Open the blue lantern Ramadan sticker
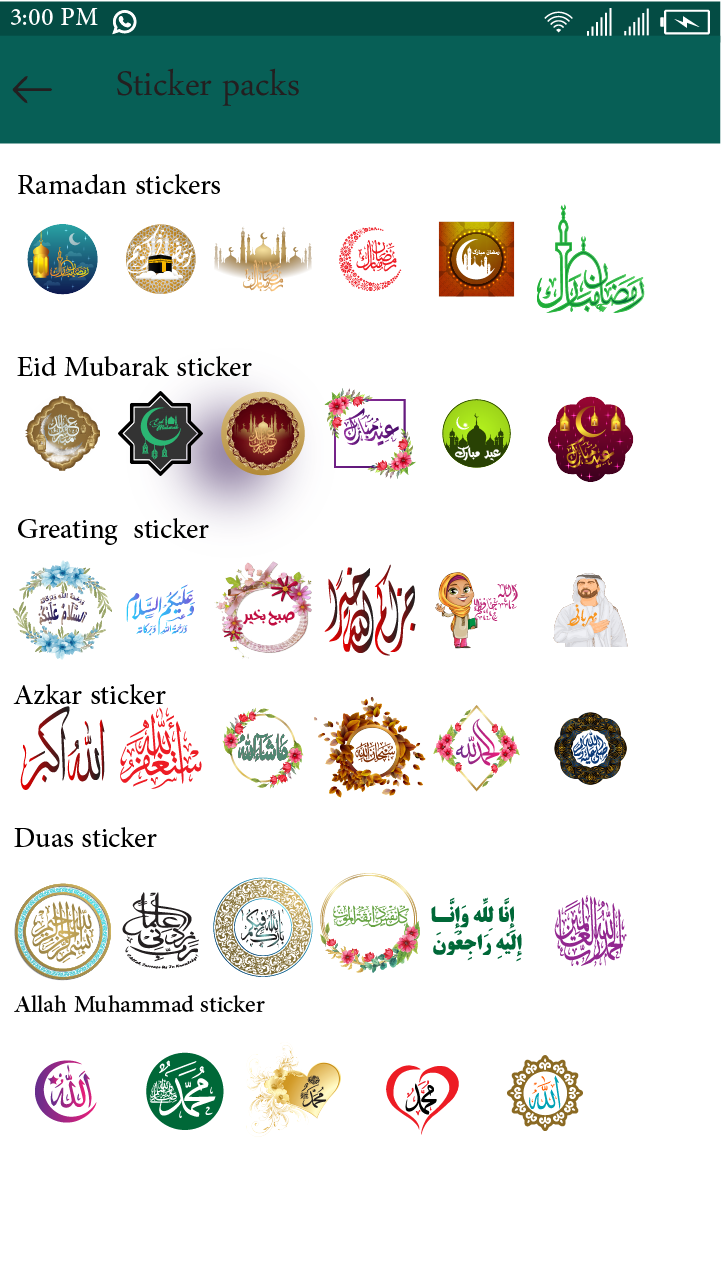 62,259
